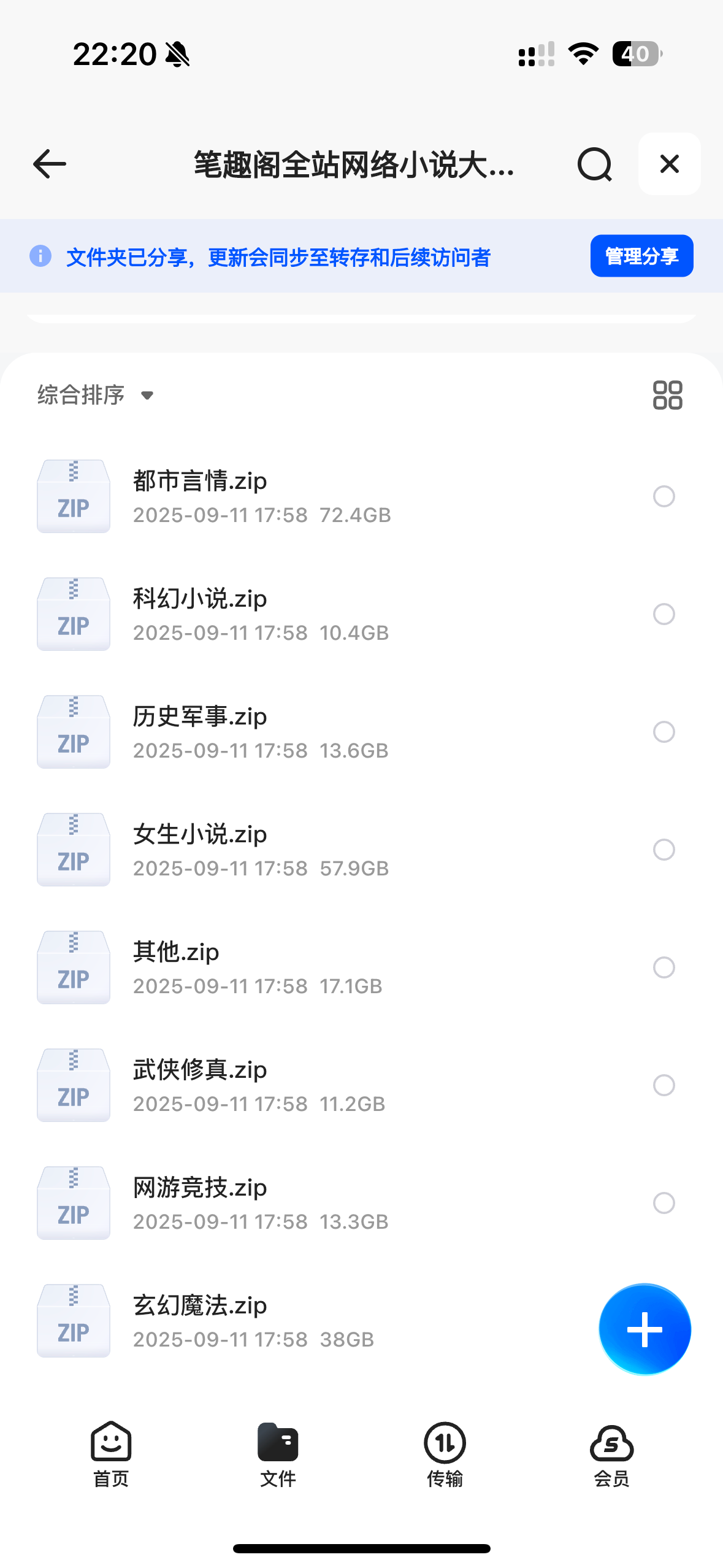Open the 玄幻魔法.zip file
723x1568 pixels.
click(200, 1306)
